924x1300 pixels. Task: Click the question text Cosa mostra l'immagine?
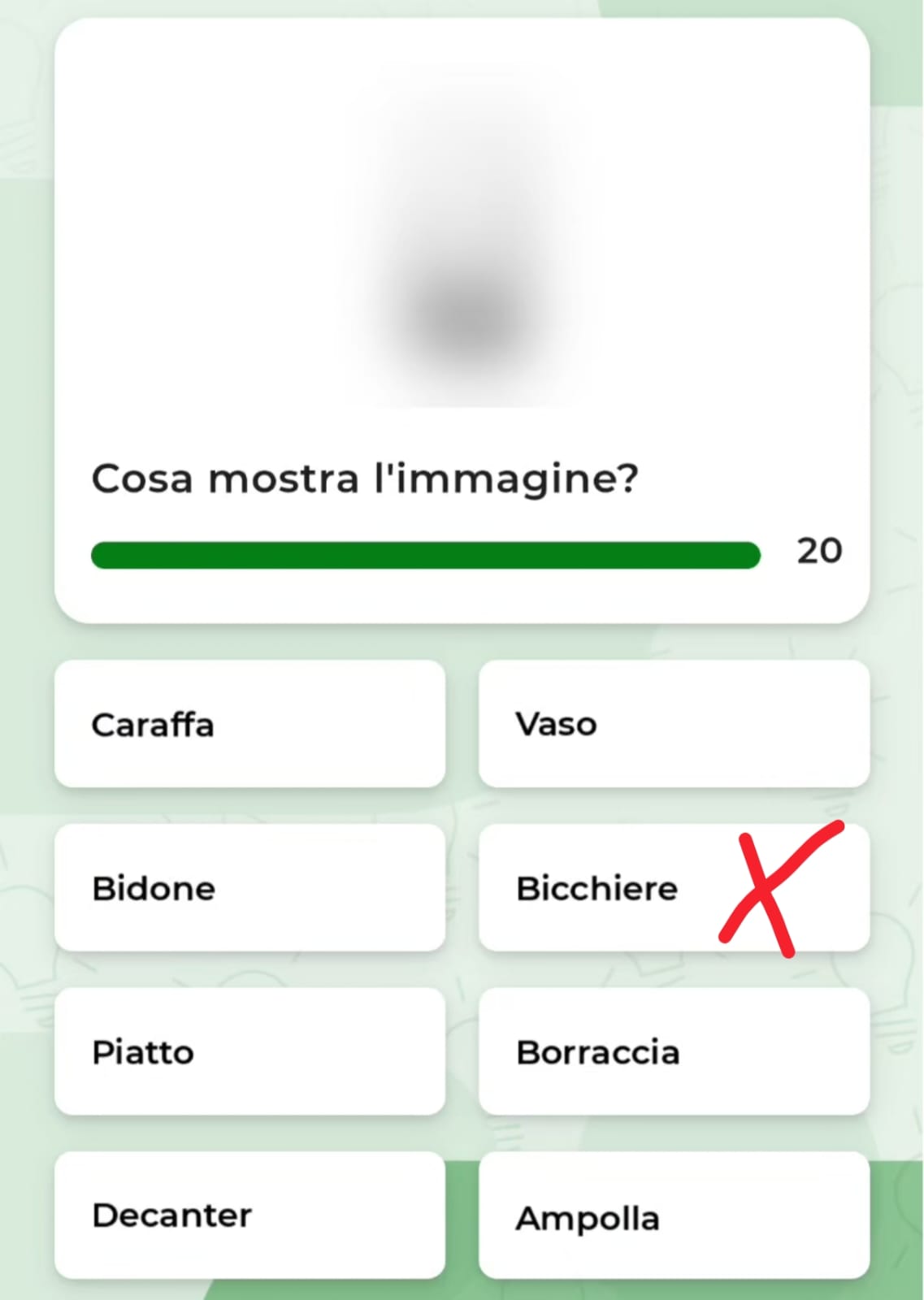click(x=366, y=479)
